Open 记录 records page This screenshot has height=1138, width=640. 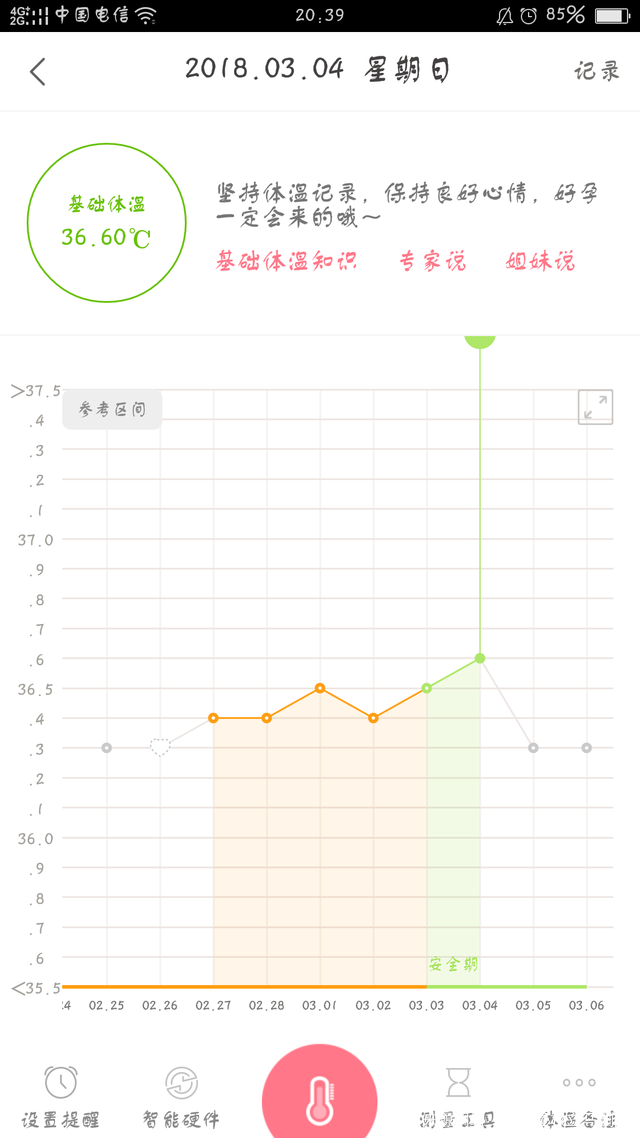(x=596, y=71)
